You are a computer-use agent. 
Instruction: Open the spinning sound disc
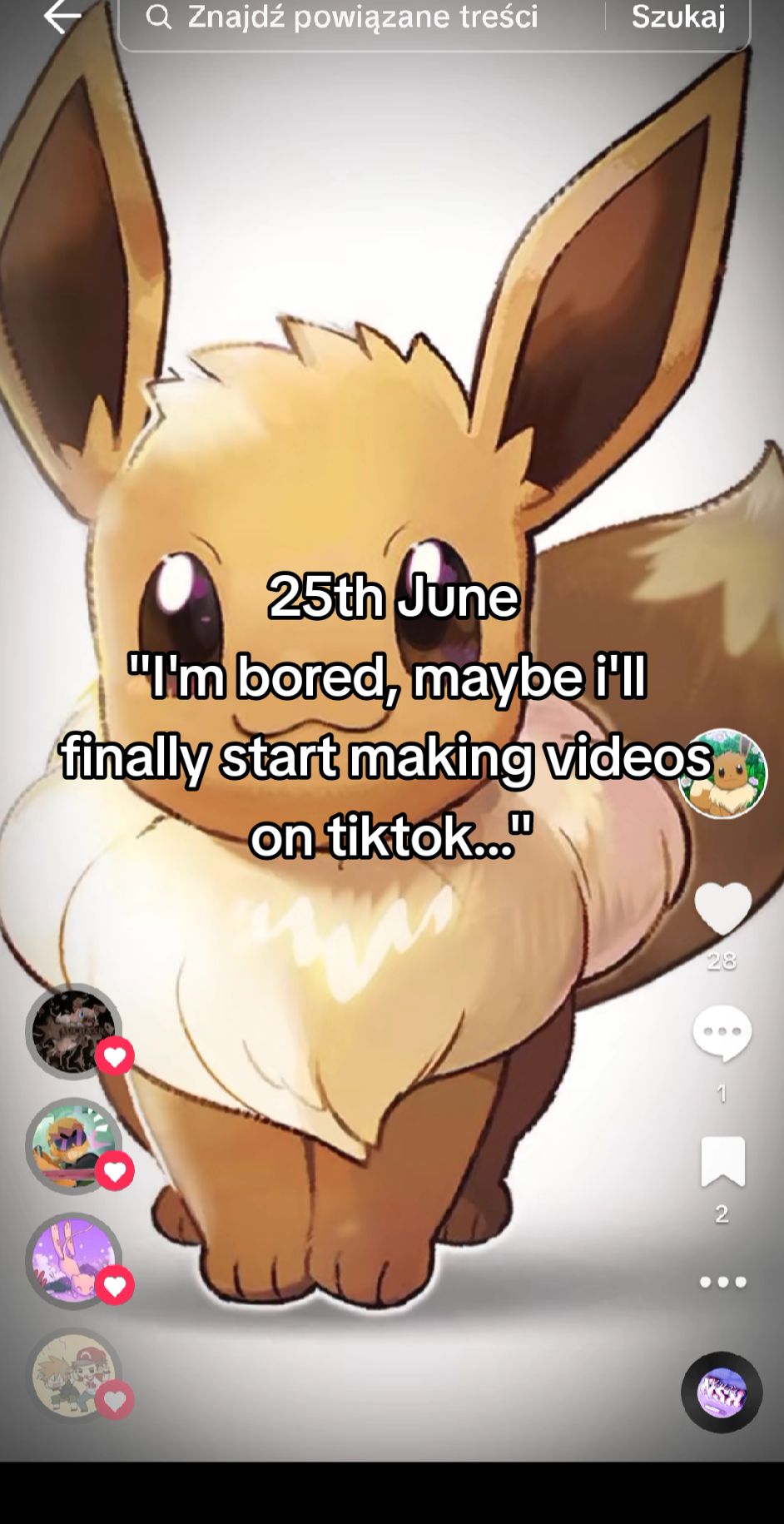click(x=722, y=1392)
